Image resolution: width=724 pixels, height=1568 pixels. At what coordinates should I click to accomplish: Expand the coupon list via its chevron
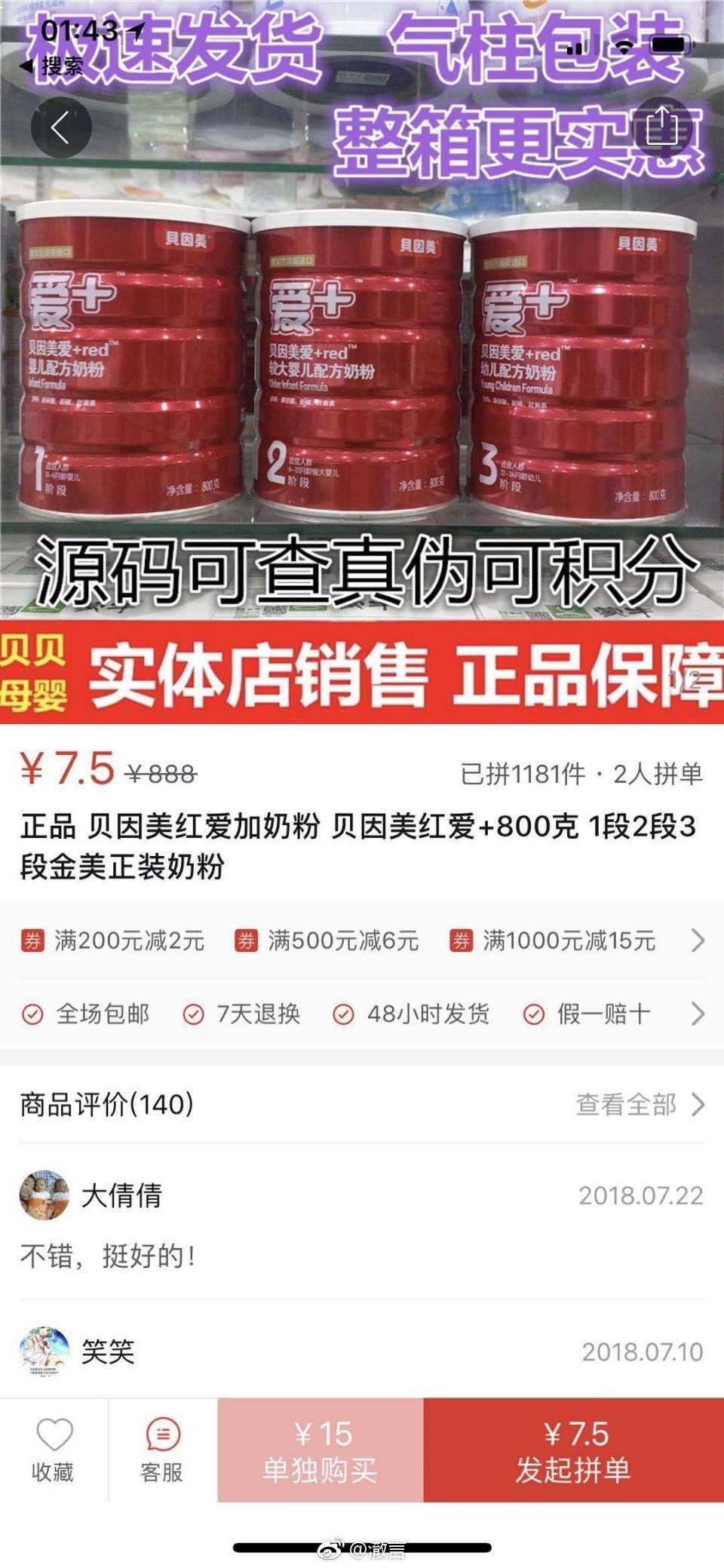click(x=695, y=940)
